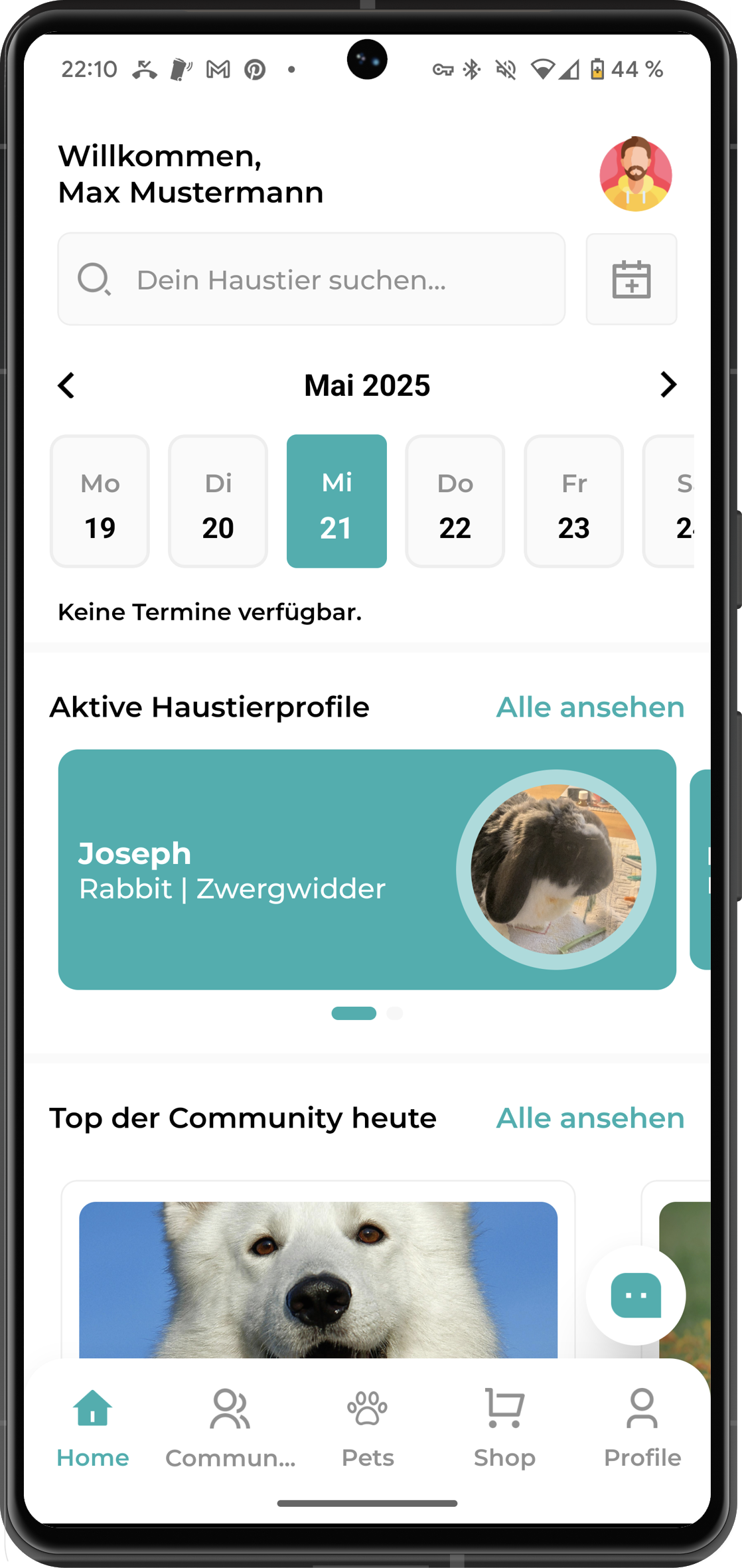Choose Do 22 in the date strip

point(455,501)
